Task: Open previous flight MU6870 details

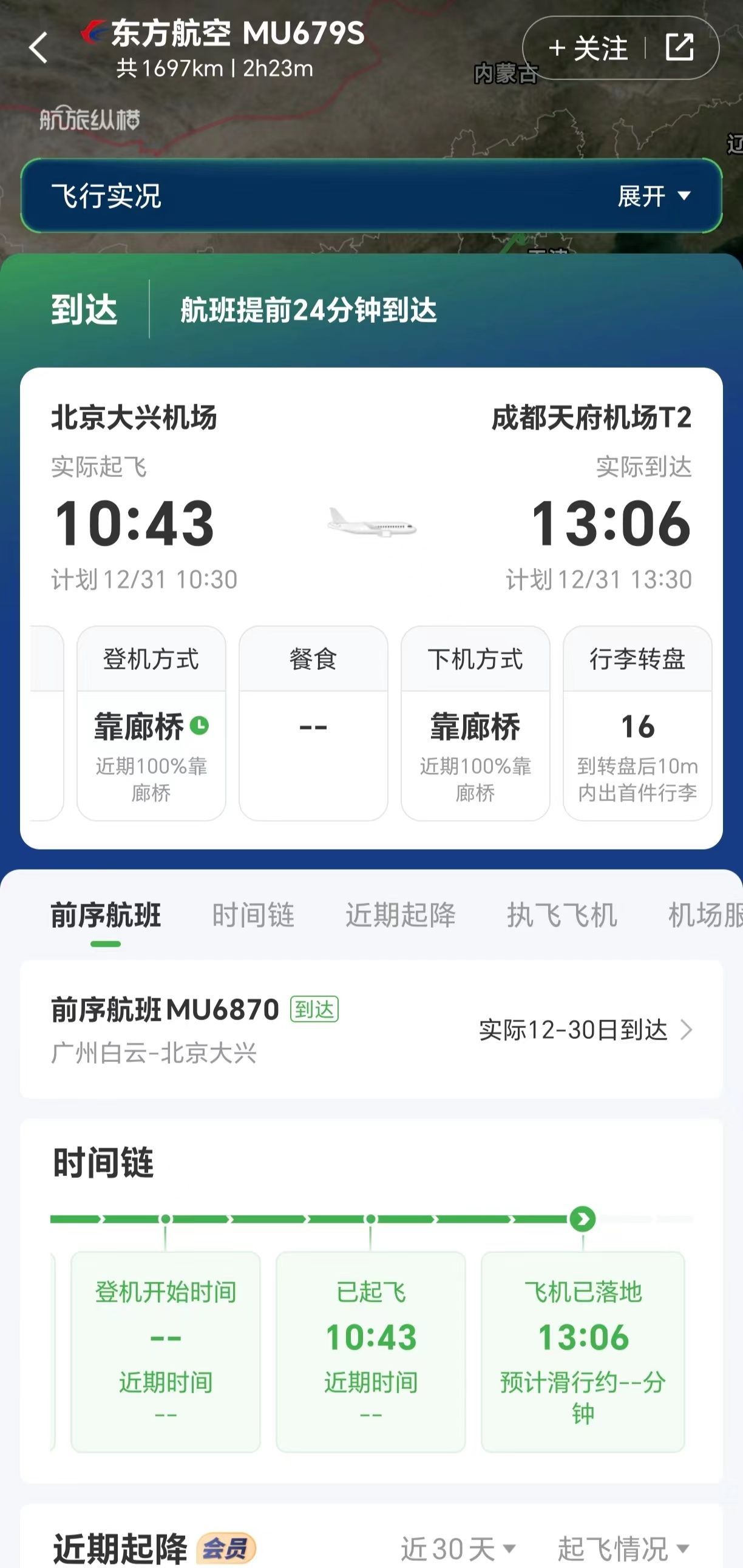Action: 371,1029
